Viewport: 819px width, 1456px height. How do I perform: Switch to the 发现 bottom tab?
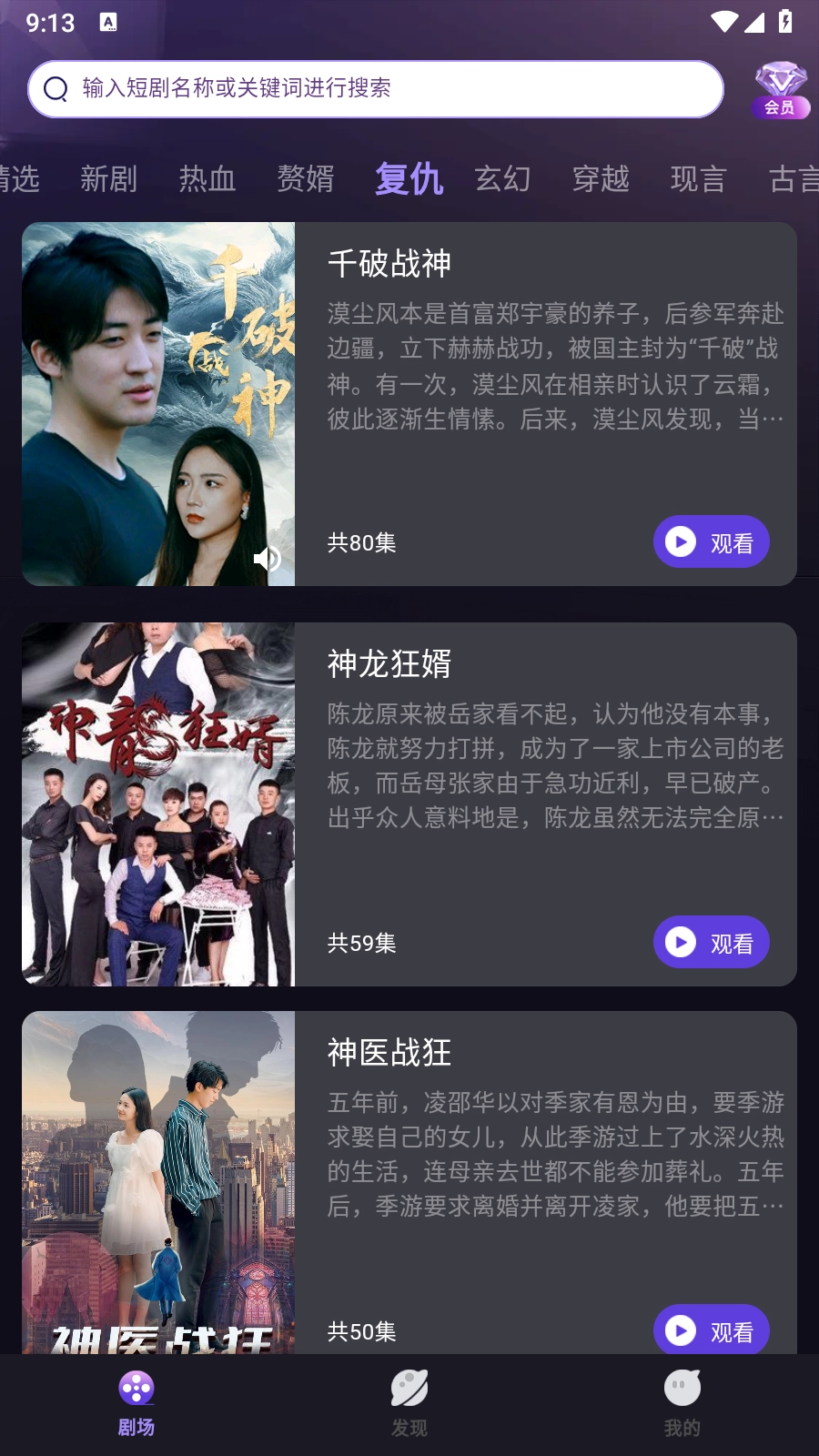pyautogui.click(x=409, y=1402)
